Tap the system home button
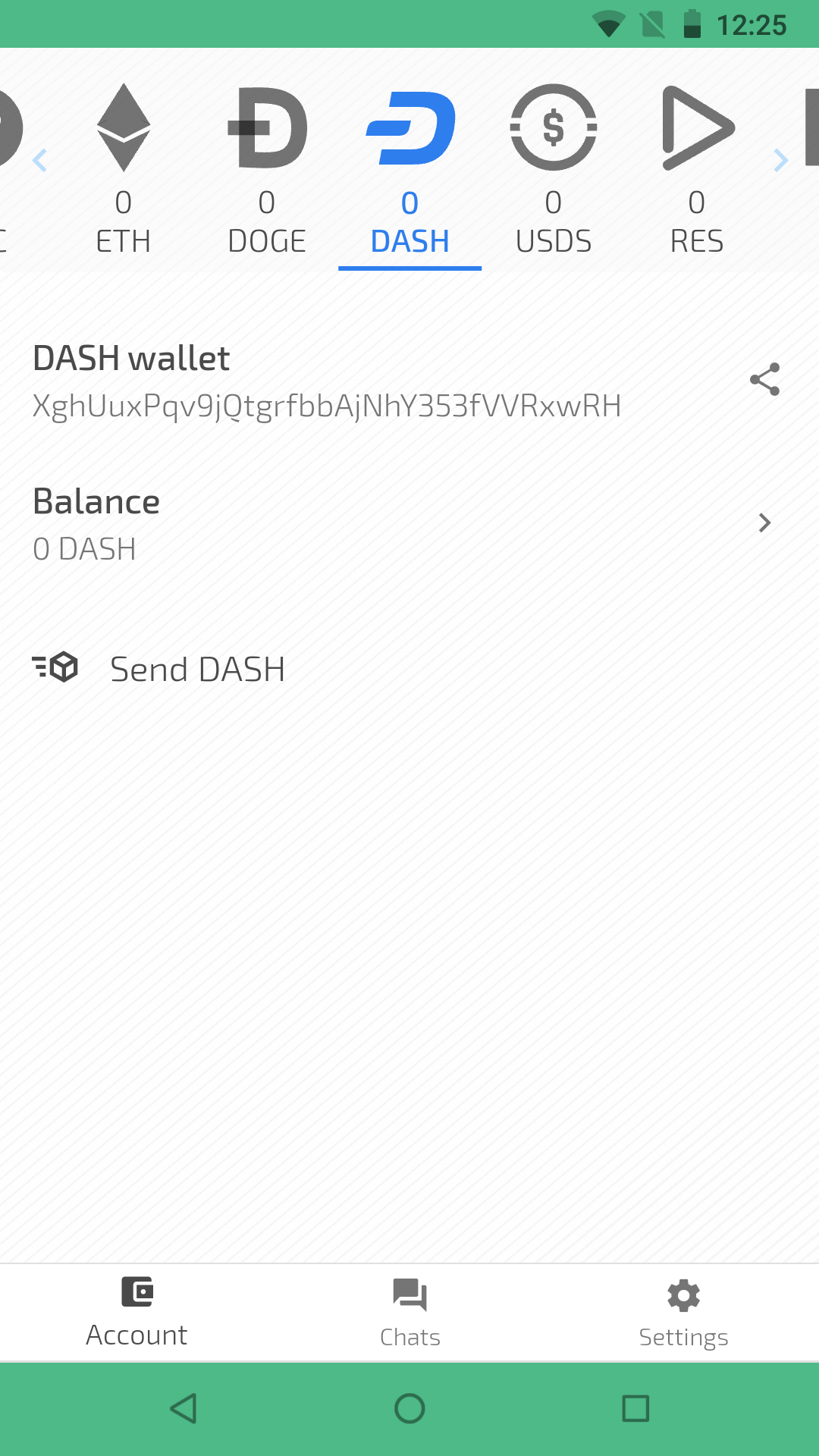819x1456 pixels. (409, 1408)
